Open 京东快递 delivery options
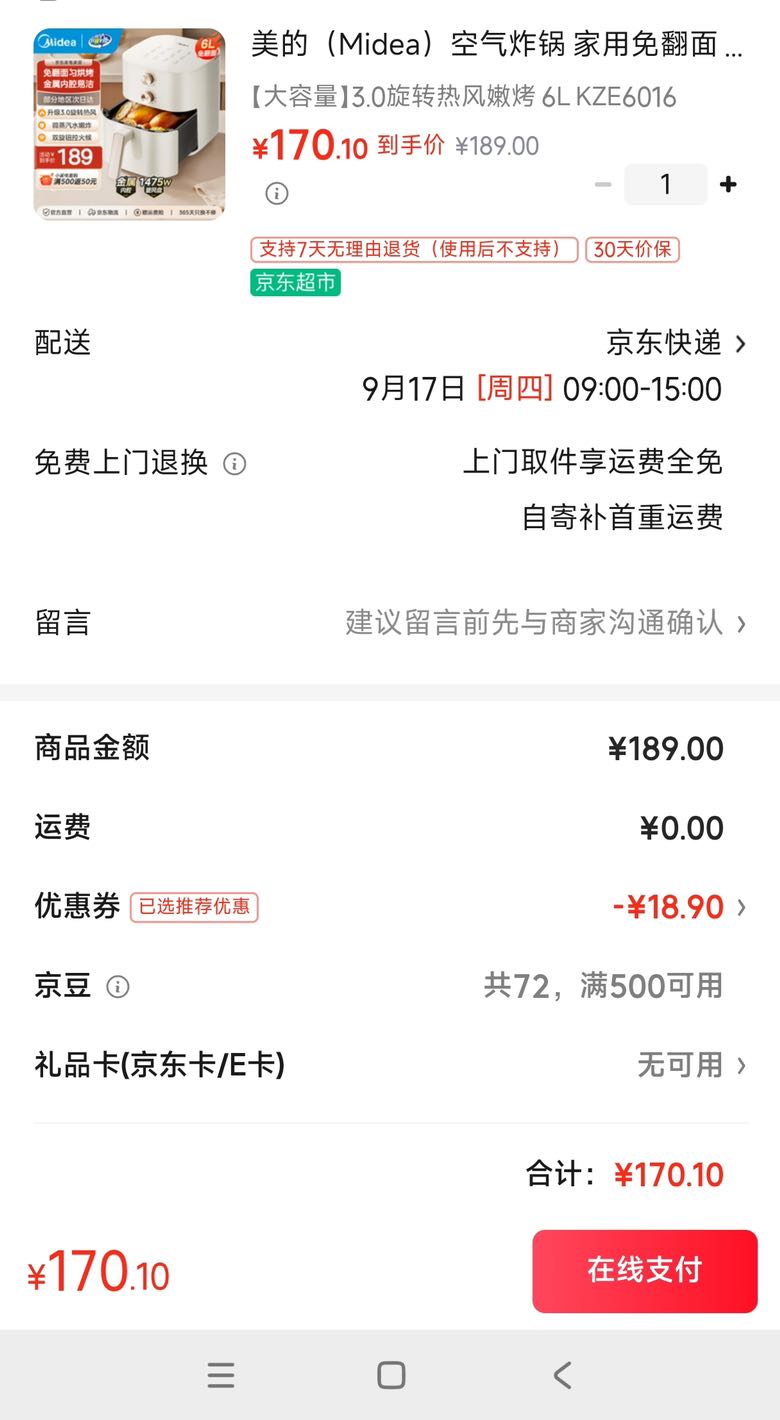This screenshot has width=780, height=1420. tap(676, 343)
